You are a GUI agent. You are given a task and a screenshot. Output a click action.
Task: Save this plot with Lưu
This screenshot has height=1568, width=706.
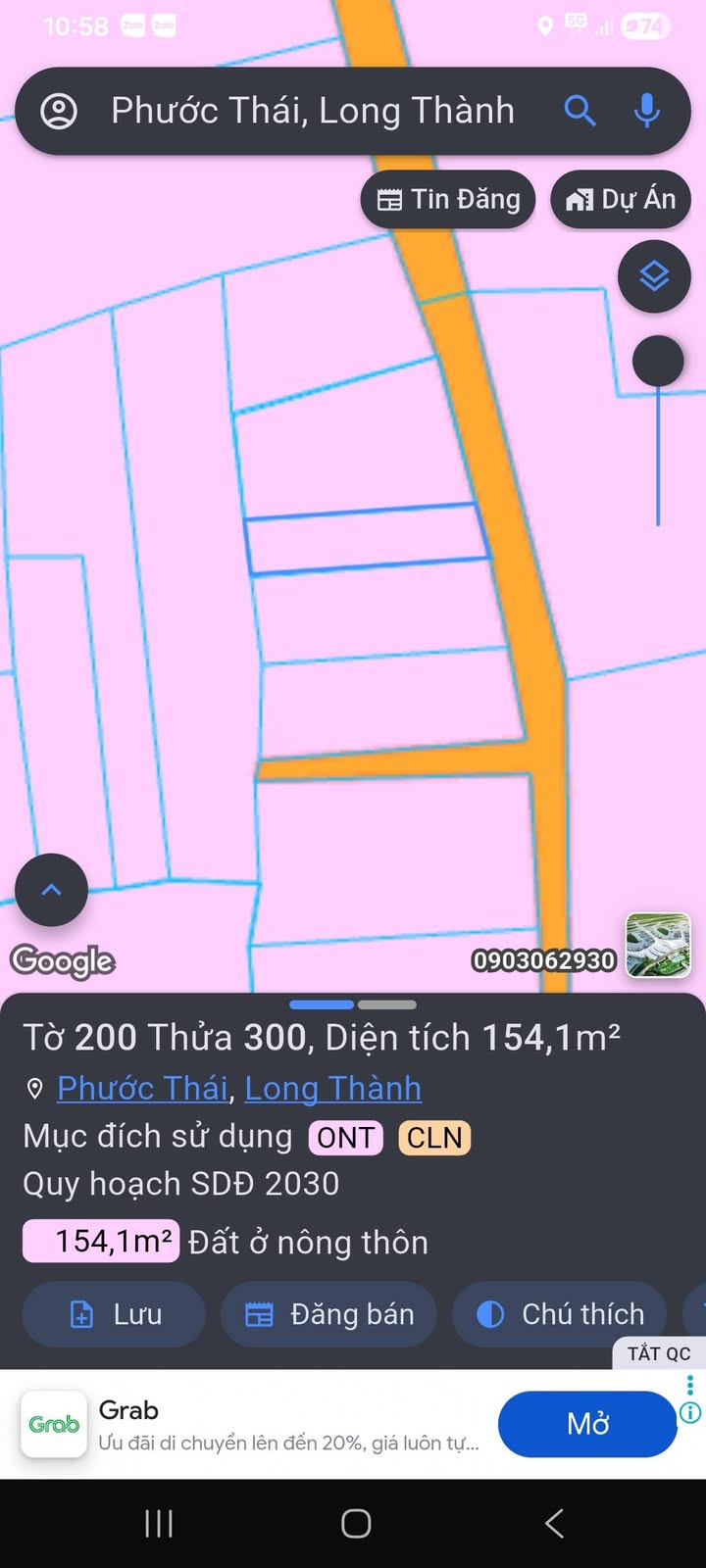[115, 1314]
